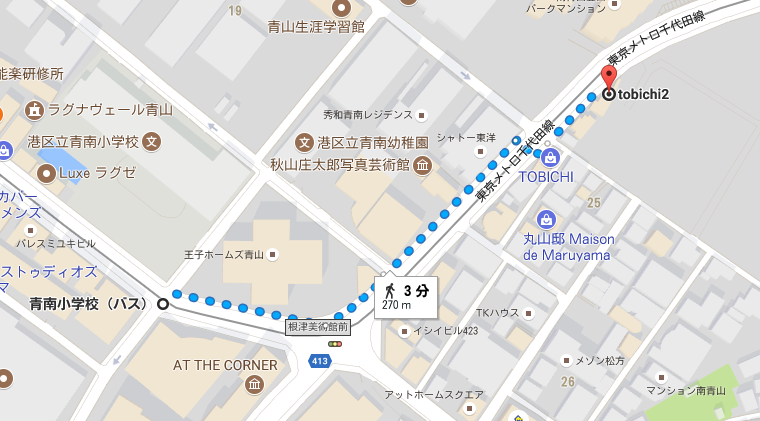Tap the red tobichi2 destination pin
Screen dimensions: 760x421
(x=609, y=78)
